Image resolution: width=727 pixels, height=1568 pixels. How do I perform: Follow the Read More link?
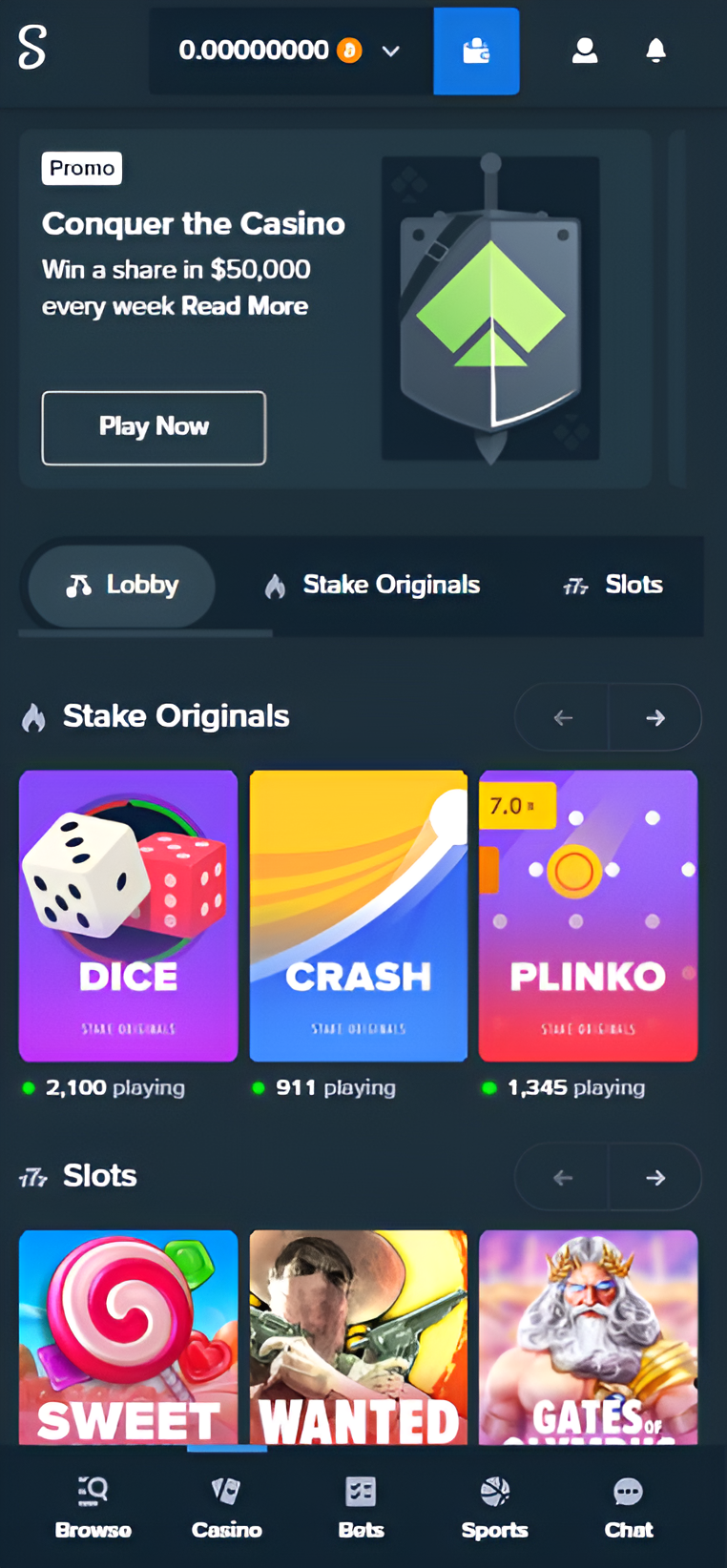244,306
